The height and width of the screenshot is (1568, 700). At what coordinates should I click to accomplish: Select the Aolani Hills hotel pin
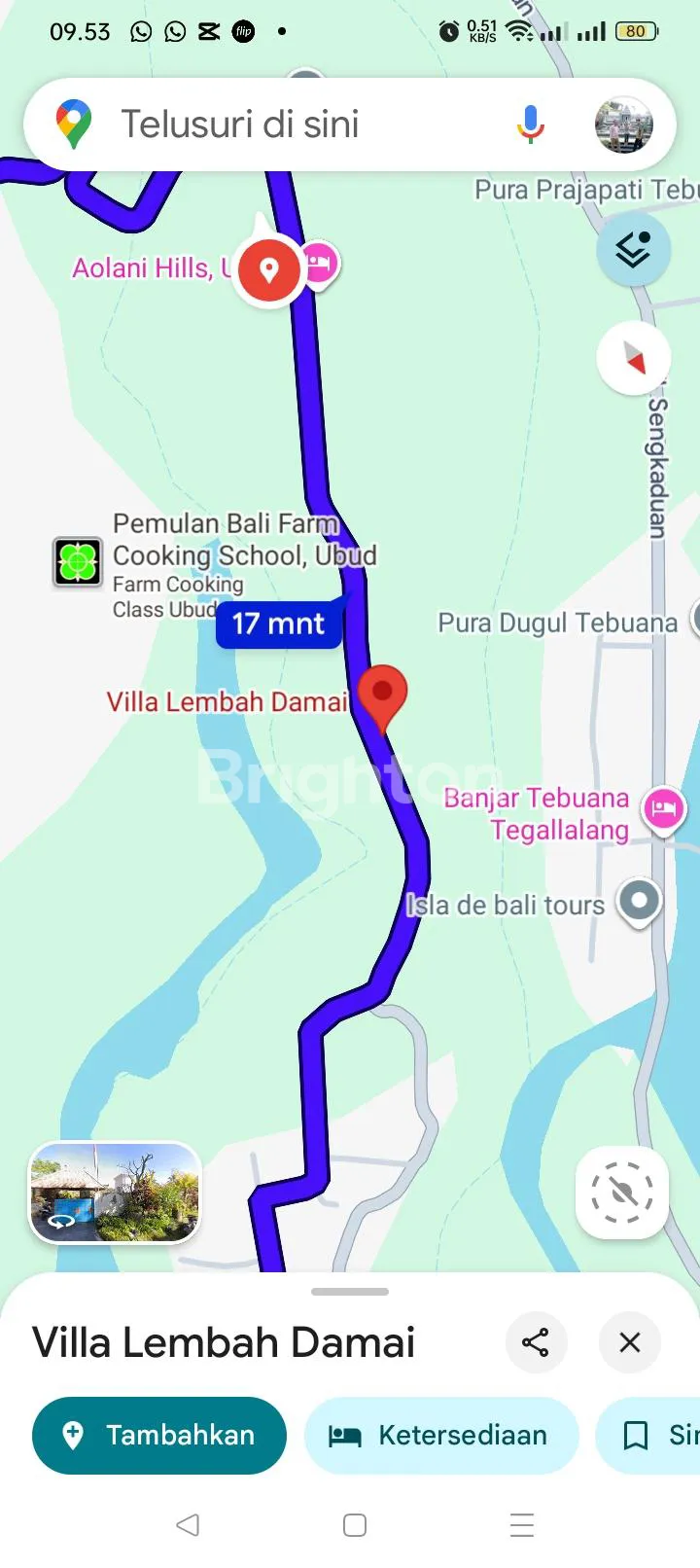tap(319, 263)
